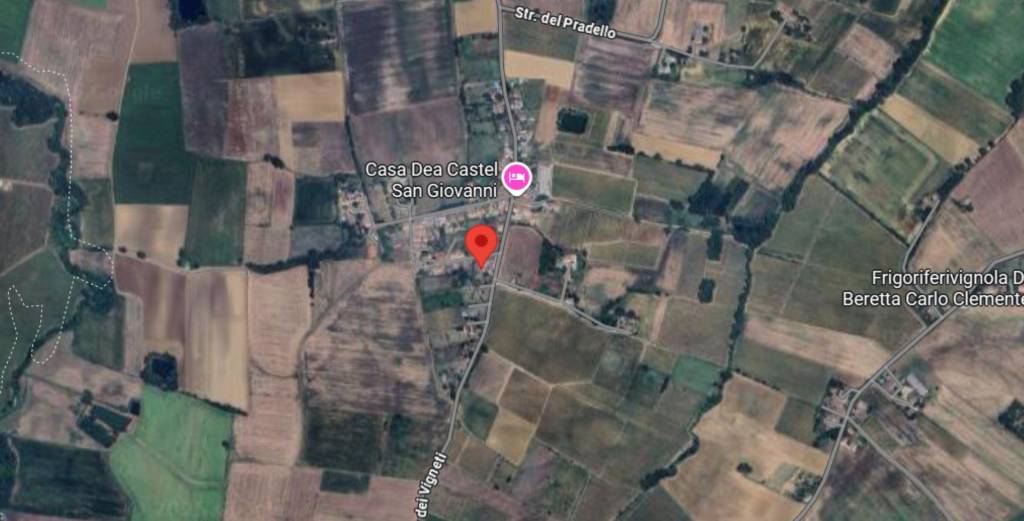Tap the red location pin
The image size is (1024, 521).
(483, 243)
